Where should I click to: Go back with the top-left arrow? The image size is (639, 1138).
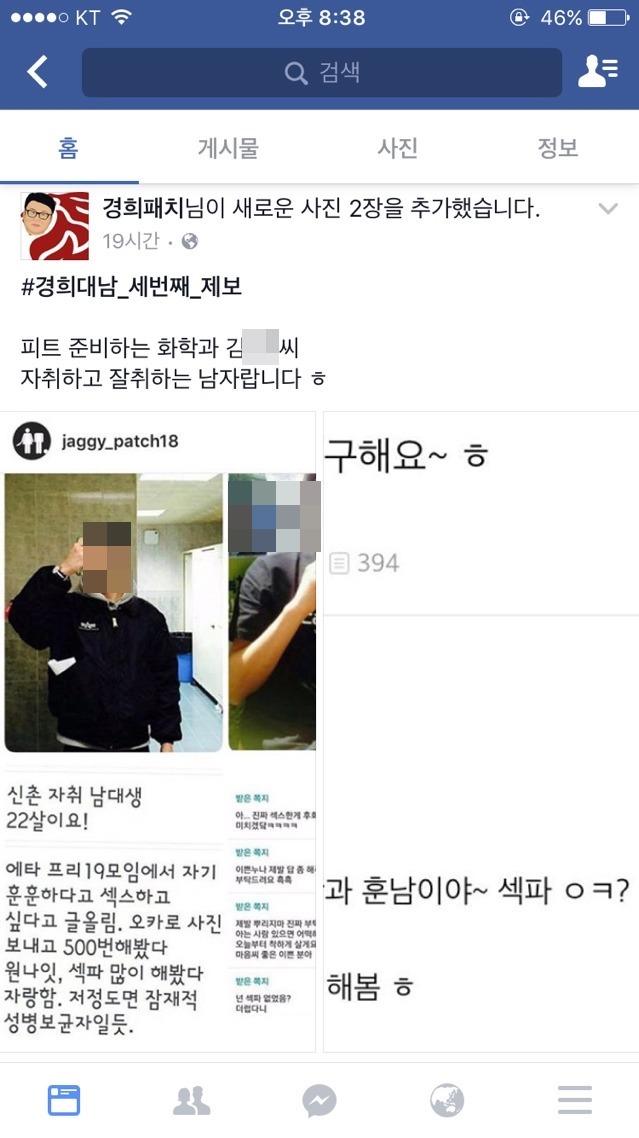[x=37, y=72]
